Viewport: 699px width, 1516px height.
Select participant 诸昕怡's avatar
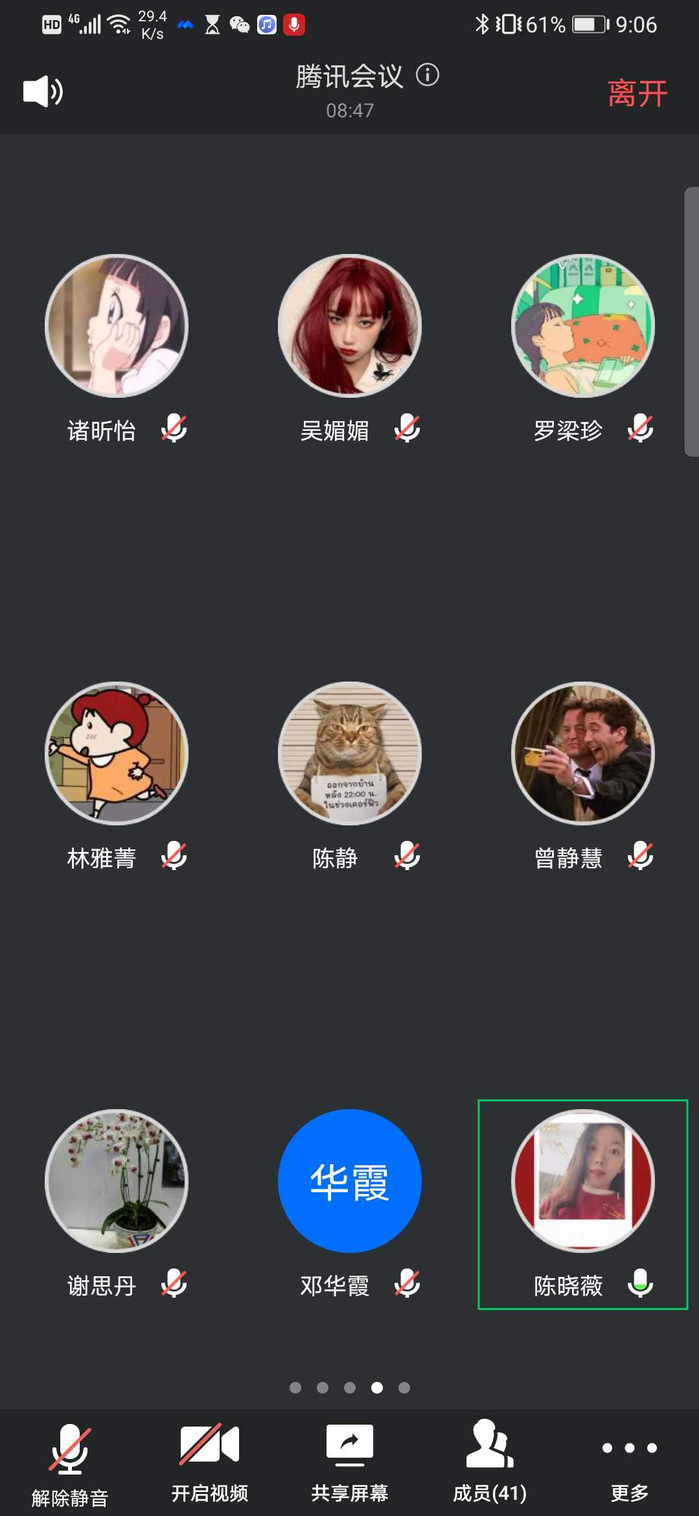(117, 326)
